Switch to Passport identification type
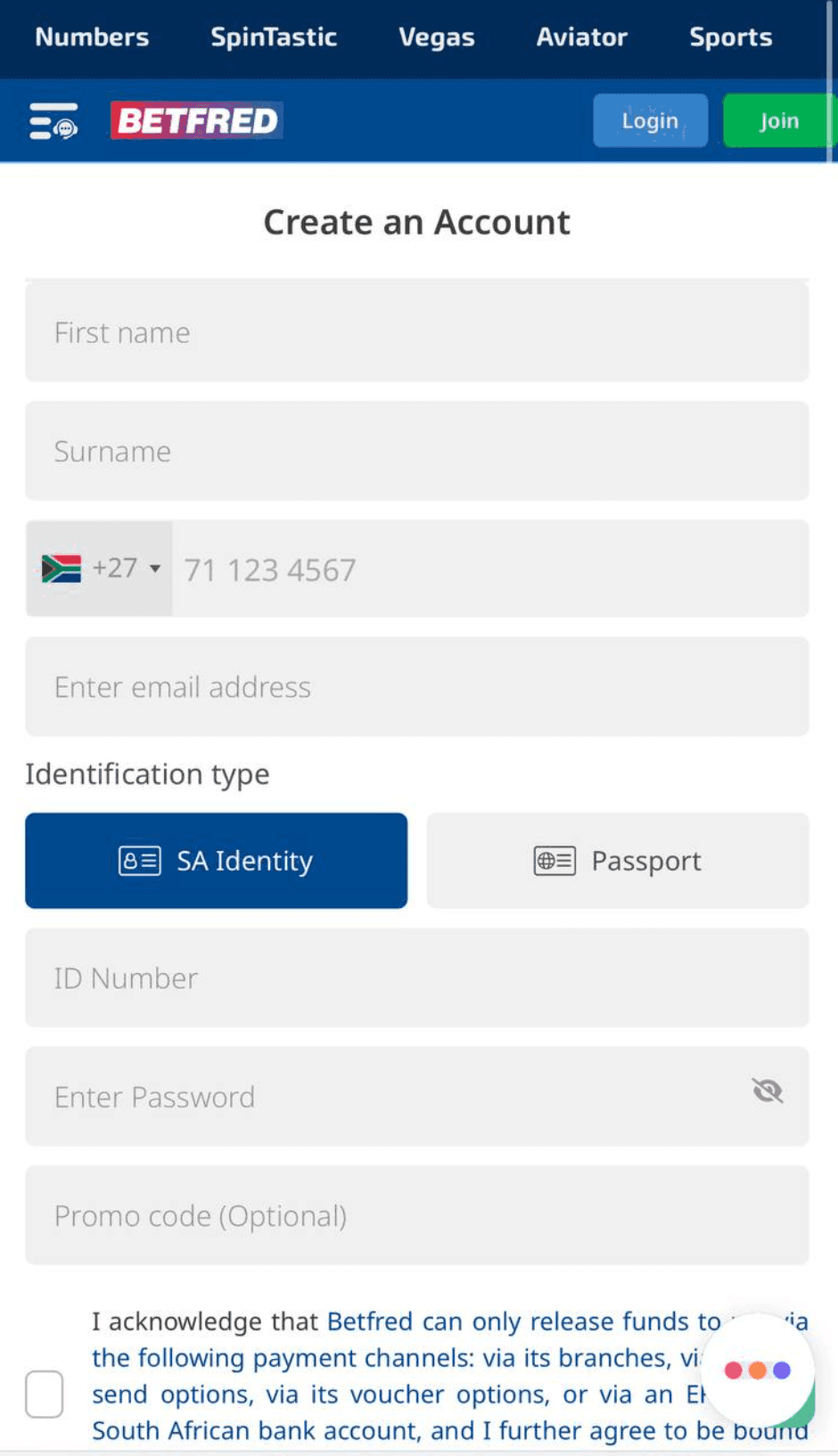The width and height of the screenshot is (838, 1456). (618, 861)
